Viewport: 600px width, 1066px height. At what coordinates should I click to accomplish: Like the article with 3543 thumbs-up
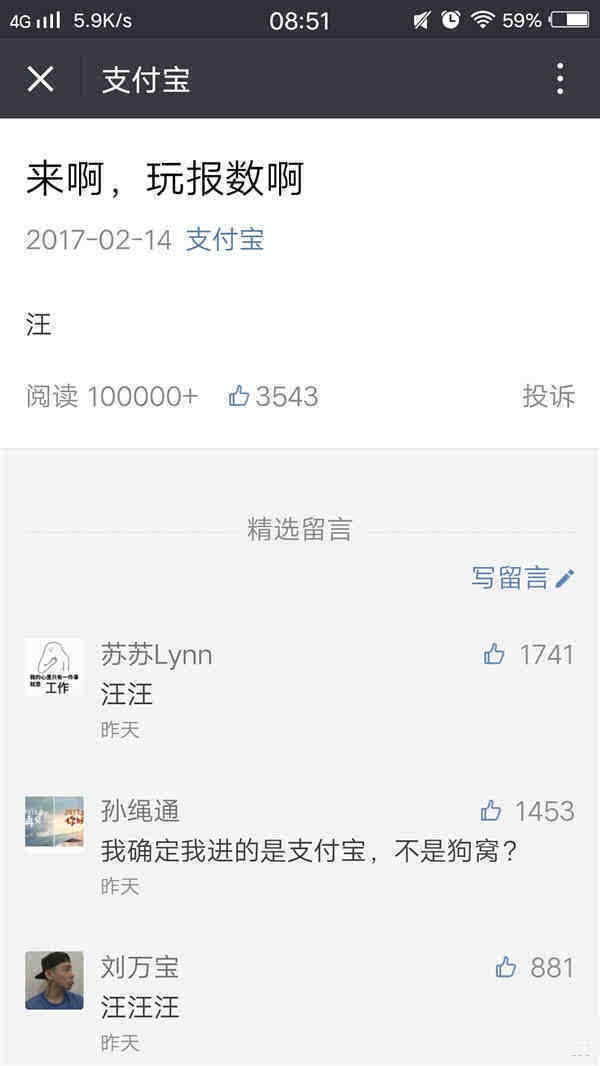239,397
